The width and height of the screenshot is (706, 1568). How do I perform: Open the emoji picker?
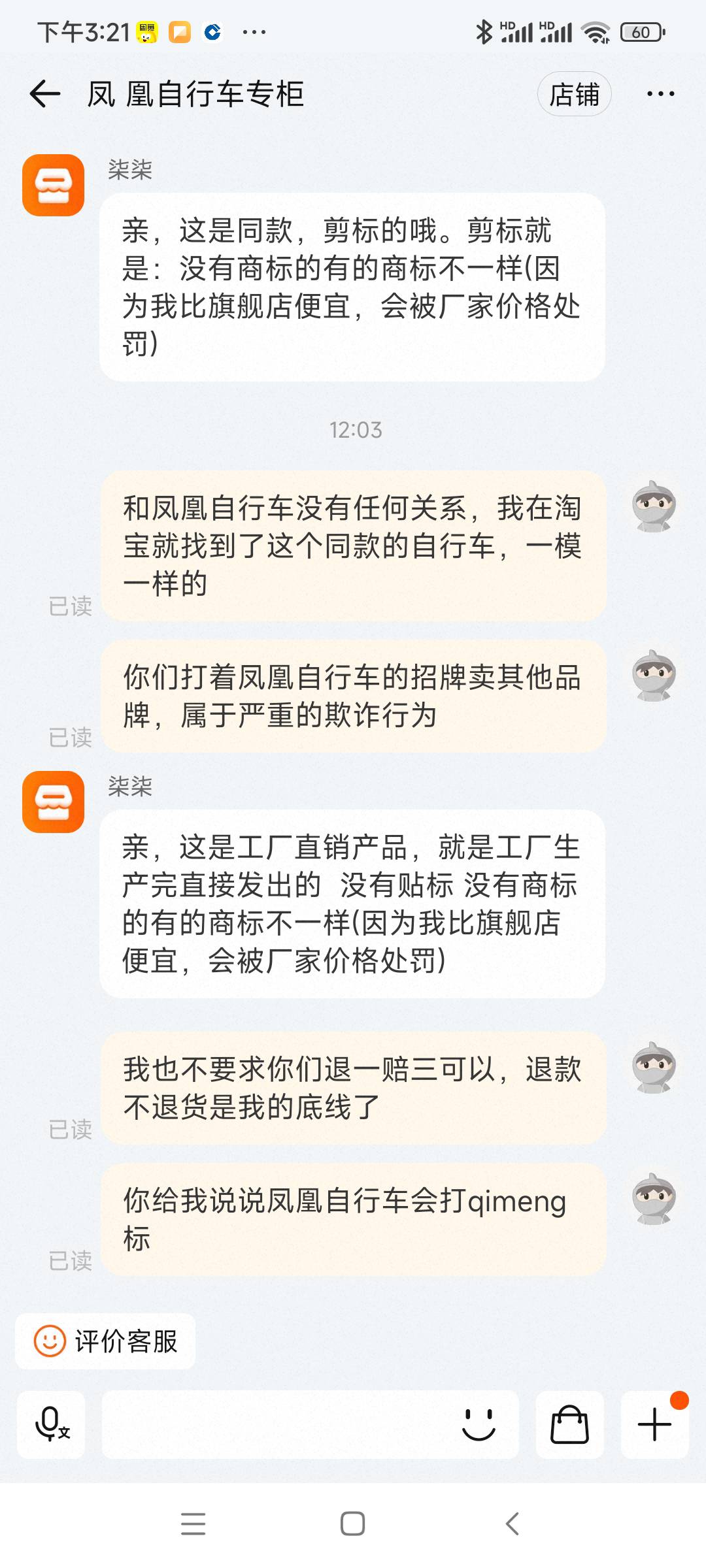[x=479, y=1424]
